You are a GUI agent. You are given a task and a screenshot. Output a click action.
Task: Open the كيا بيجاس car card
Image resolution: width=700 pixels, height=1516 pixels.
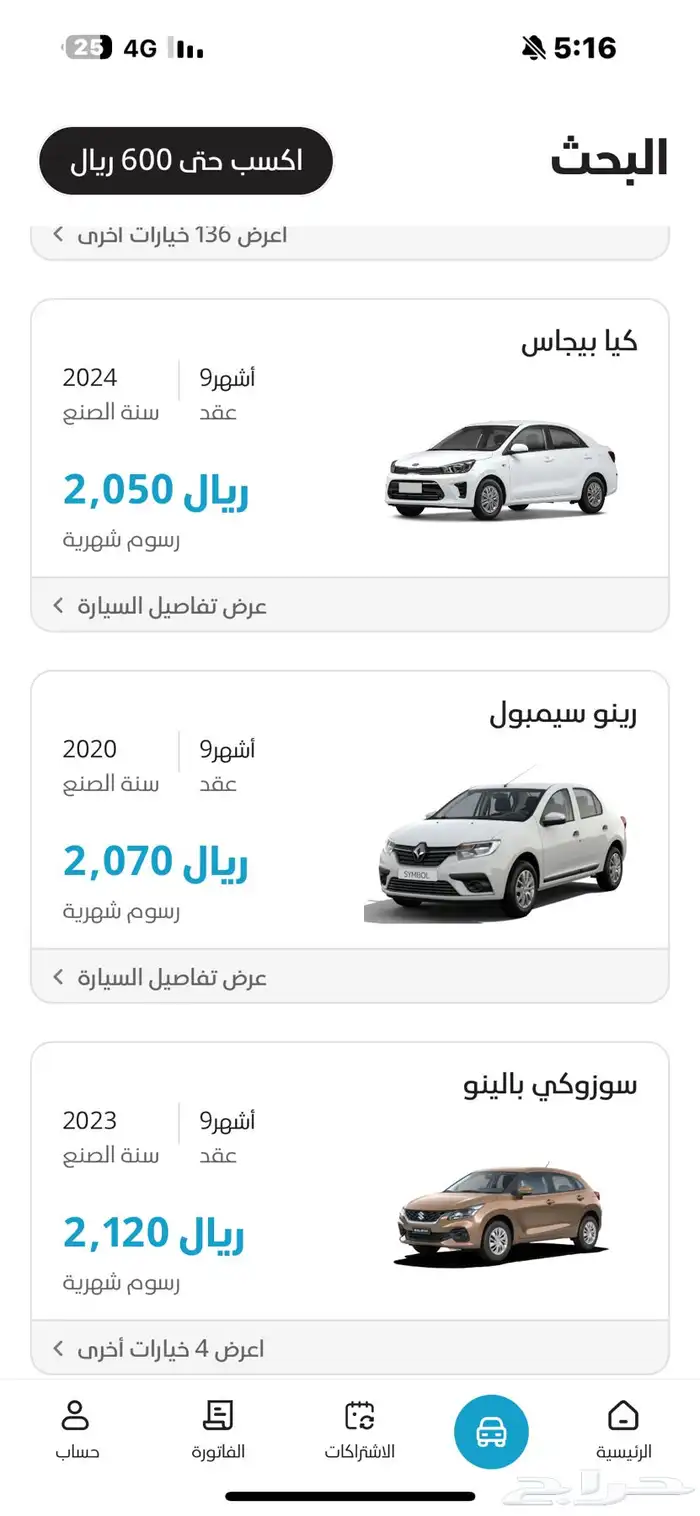(x=350, y=440)
